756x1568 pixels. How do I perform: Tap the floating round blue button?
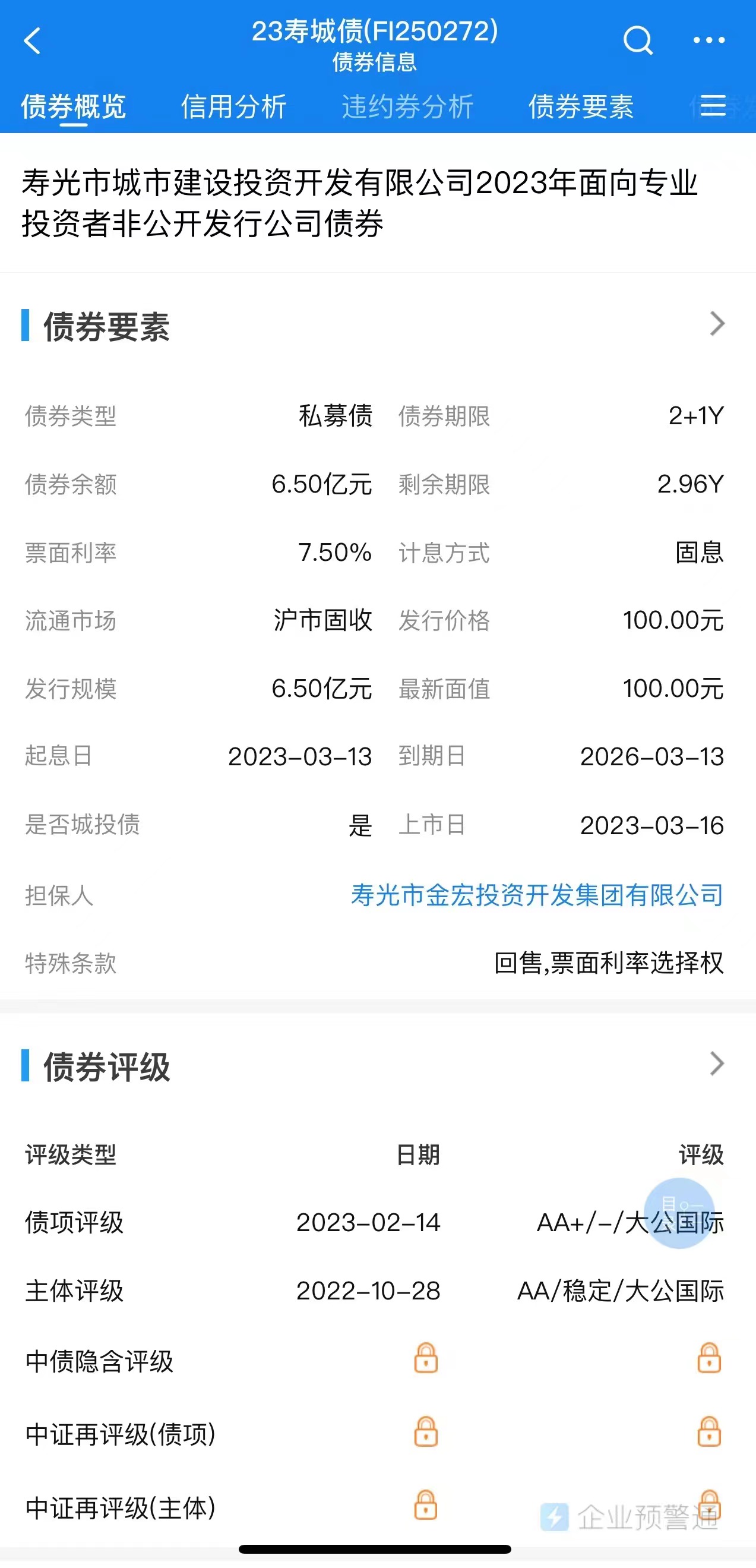(x=679, y=1213)
